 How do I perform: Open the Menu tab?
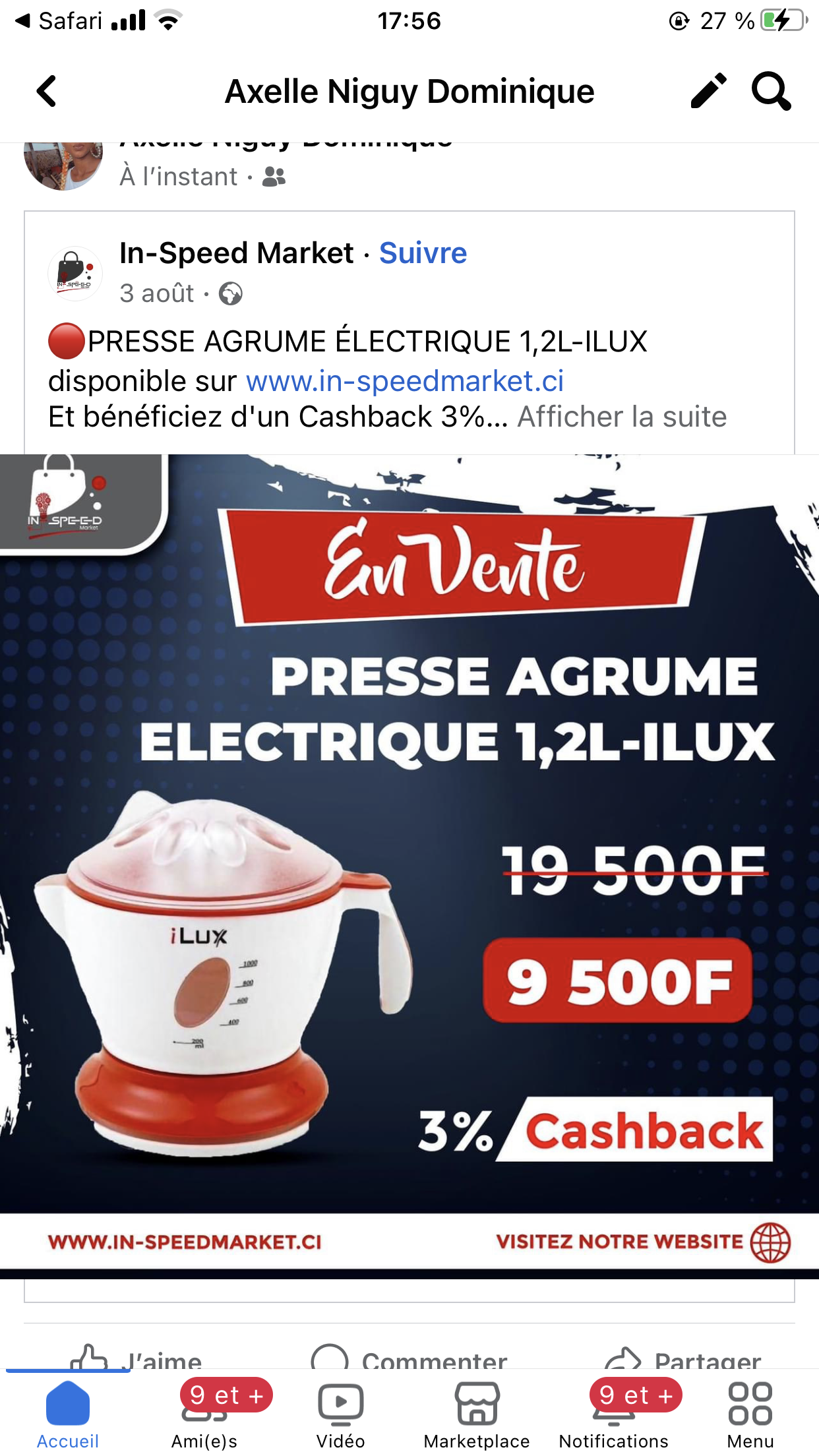750,1413
